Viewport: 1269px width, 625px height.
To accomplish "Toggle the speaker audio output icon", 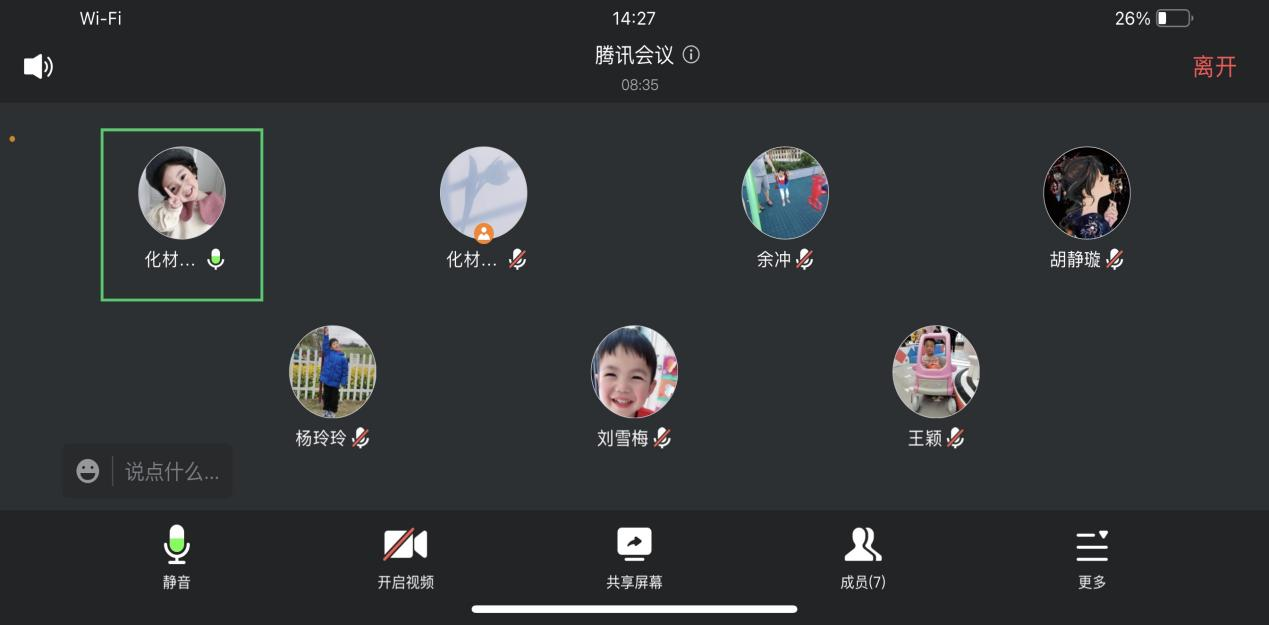I will point(38,67).
